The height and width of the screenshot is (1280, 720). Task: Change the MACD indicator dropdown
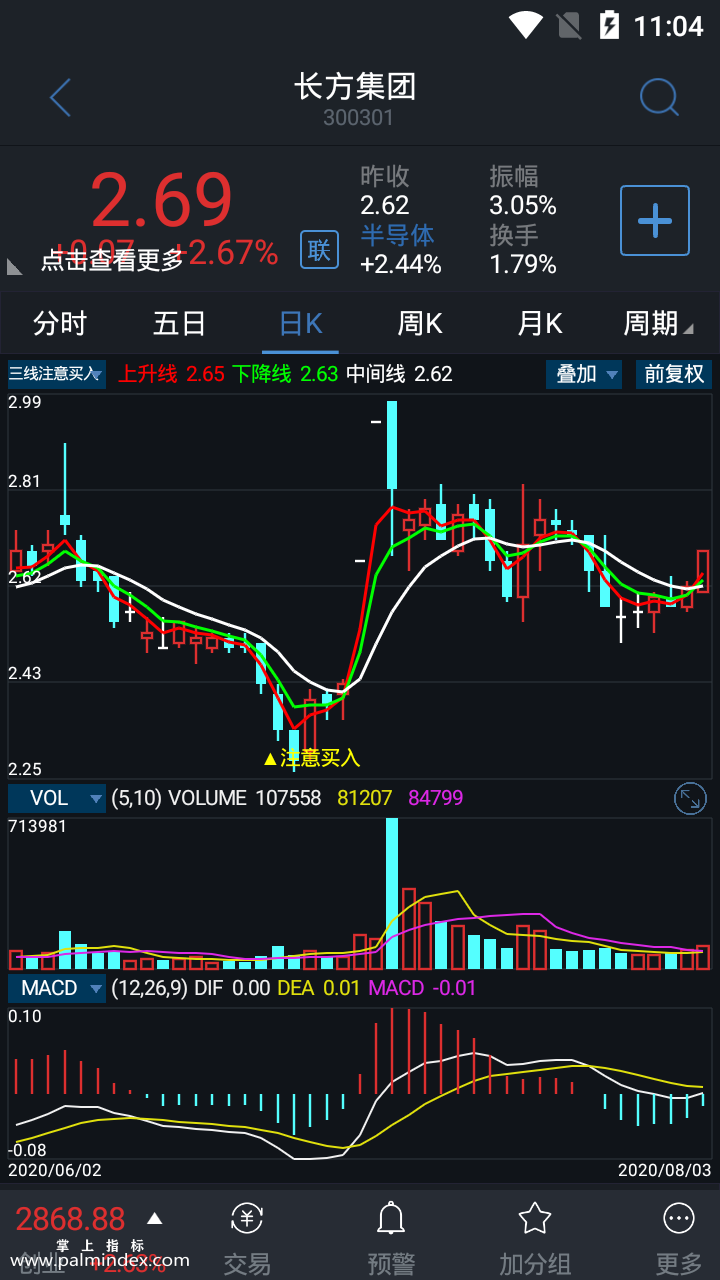pos(57,988)
